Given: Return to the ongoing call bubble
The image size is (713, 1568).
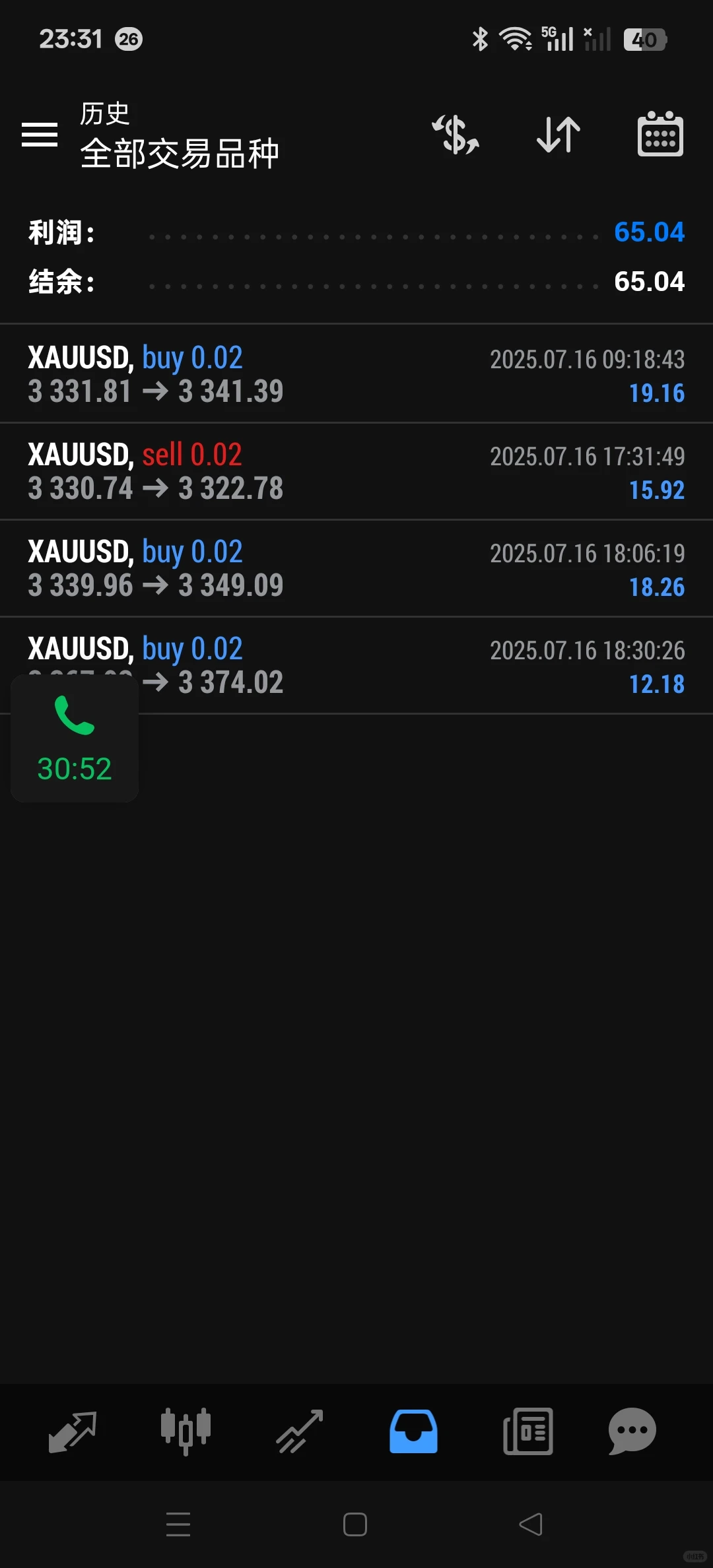Looking at the screenshot, I should click(x=75, y=739).
